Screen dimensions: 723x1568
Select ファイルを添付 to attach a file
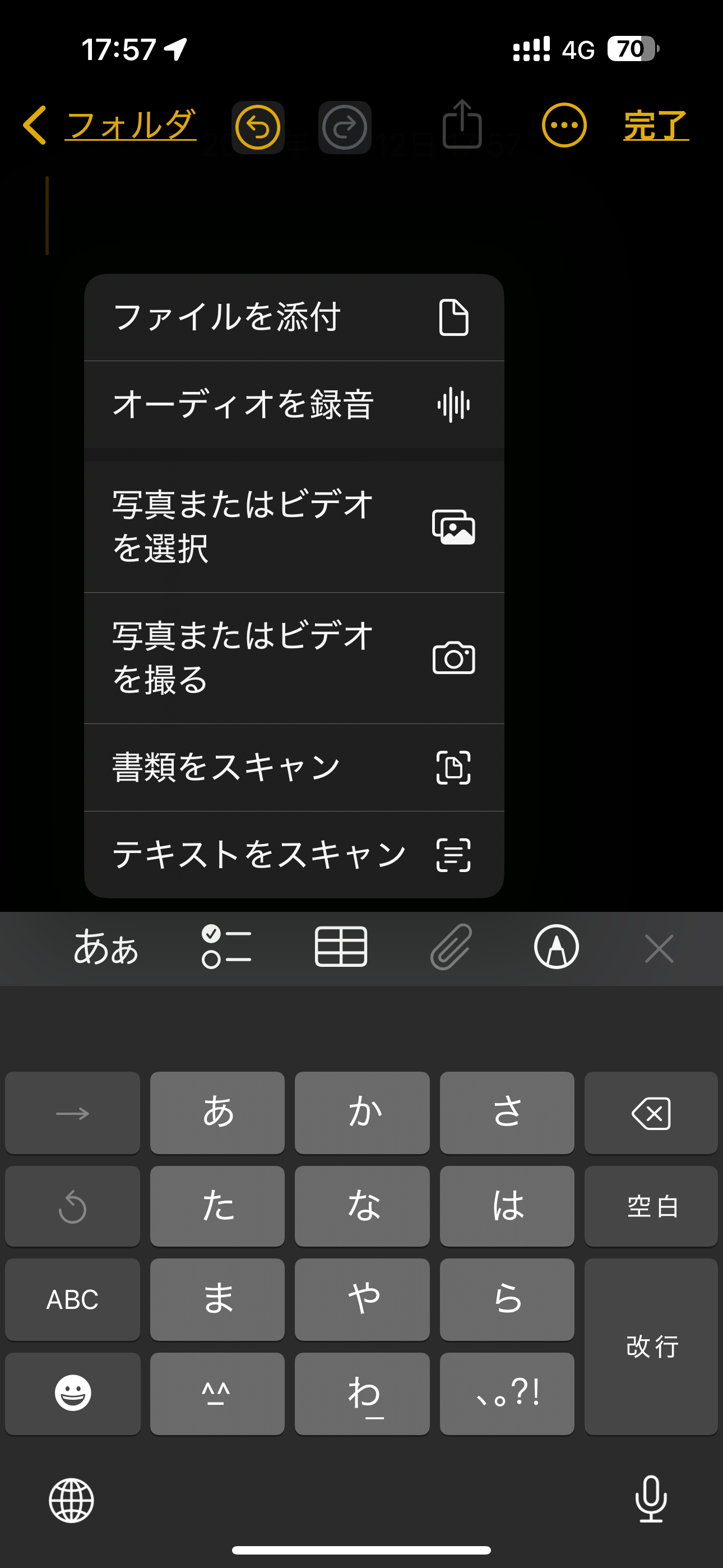(x=293, y=317)
